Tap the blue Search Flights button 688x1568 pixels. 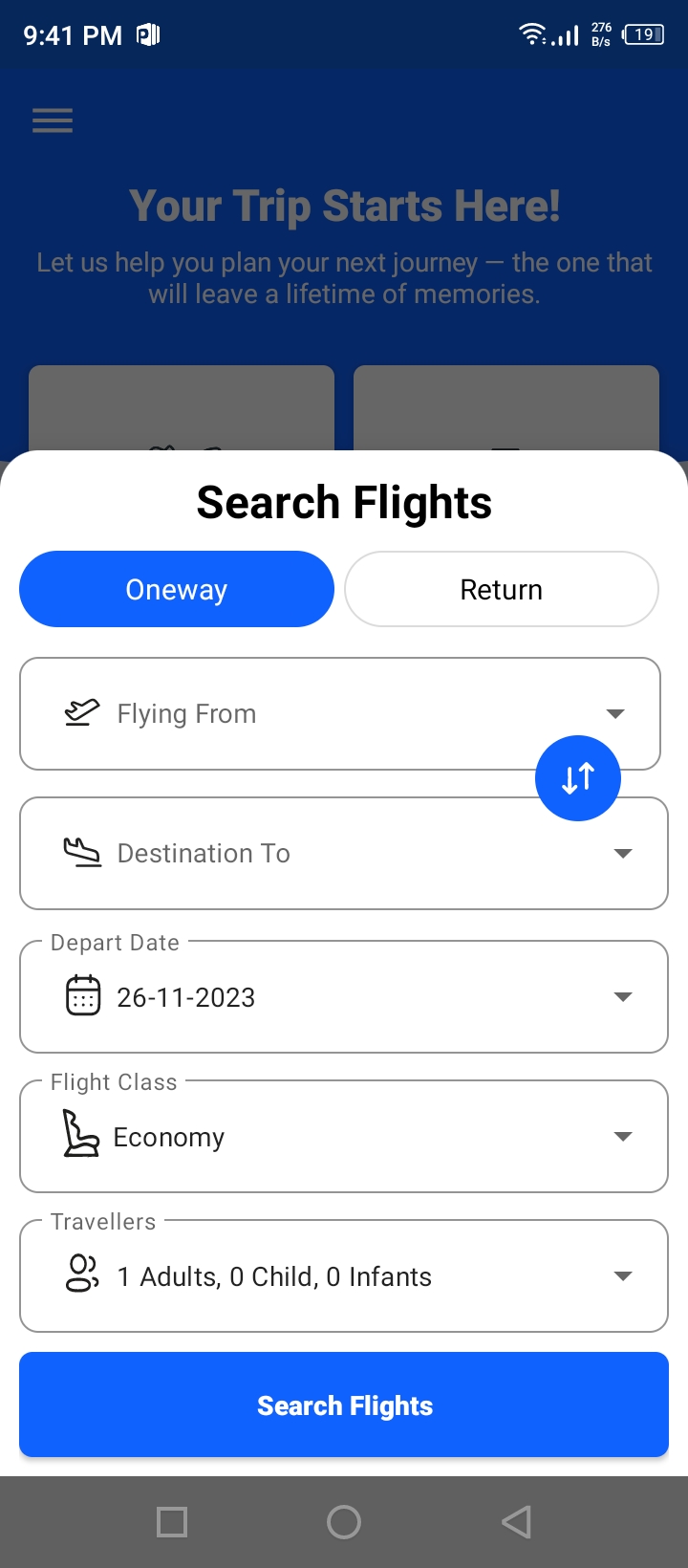(x=344, y=1405)
